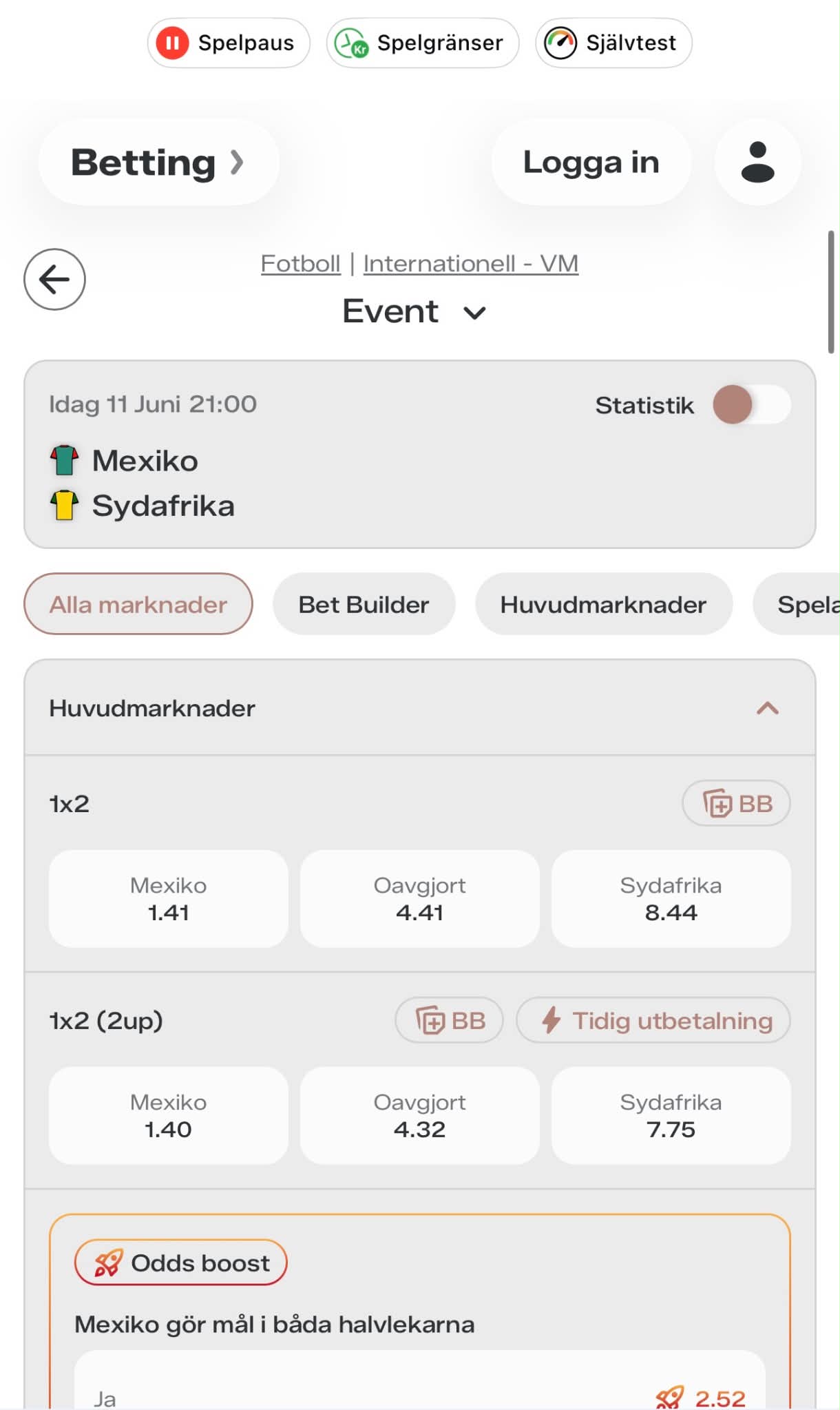840x1410 pixels.
Task: Tap the back arrow button
Action: pyautogui.click(x=54, y=279)
